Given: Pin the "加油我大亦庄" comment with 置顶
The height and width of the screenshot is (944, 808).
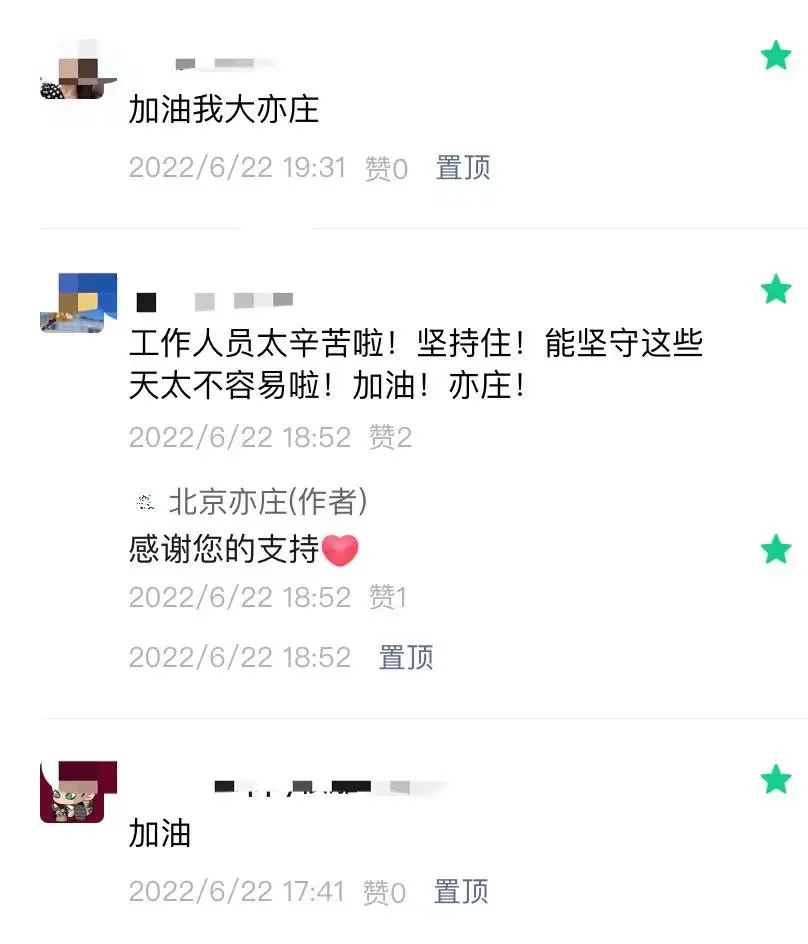Looking at the screenshot, I should (x=463, y=168).
